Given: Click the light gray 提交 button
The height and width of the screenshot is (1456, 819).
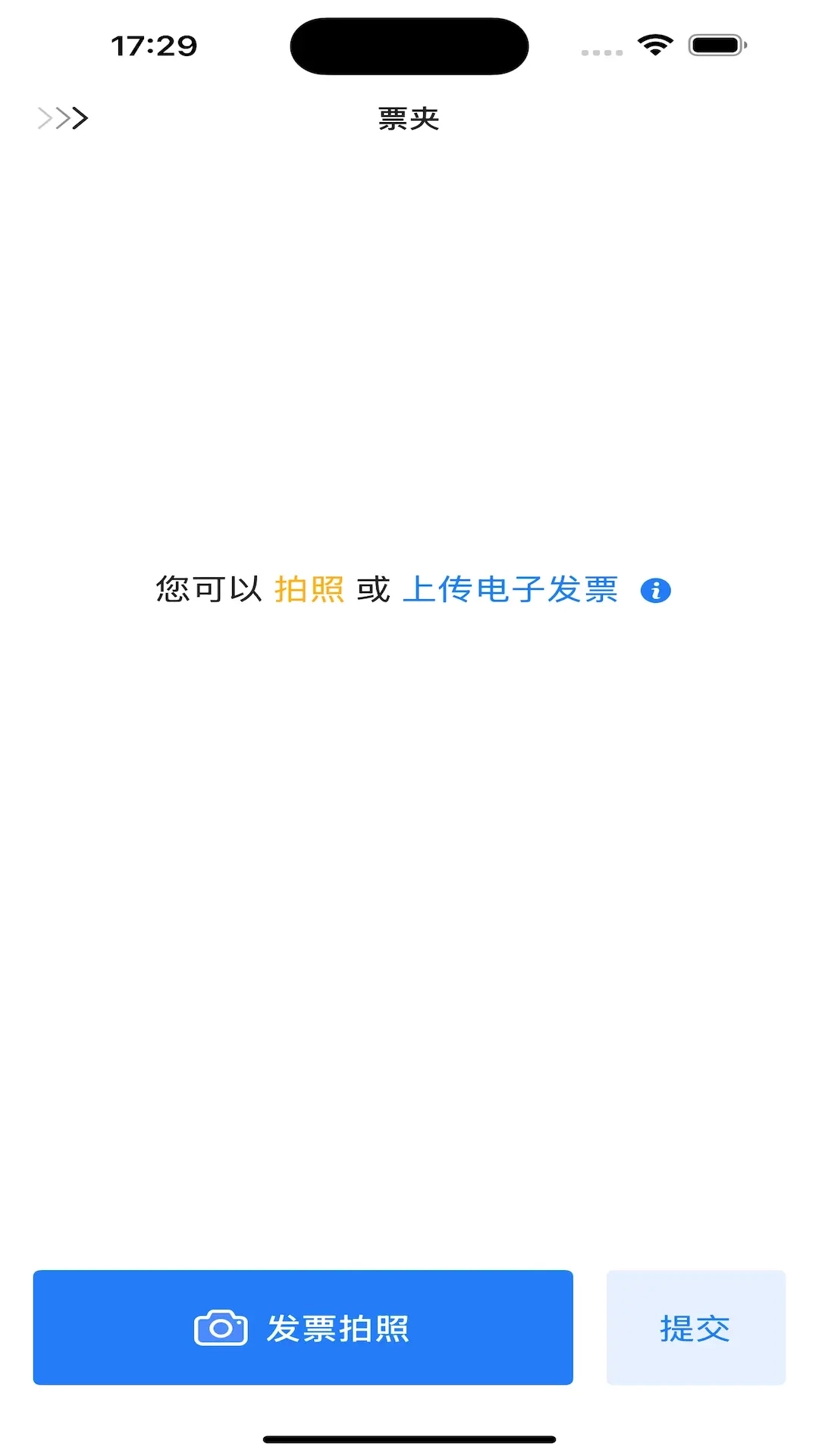Looking at the screenshot, I should 695,1328.
